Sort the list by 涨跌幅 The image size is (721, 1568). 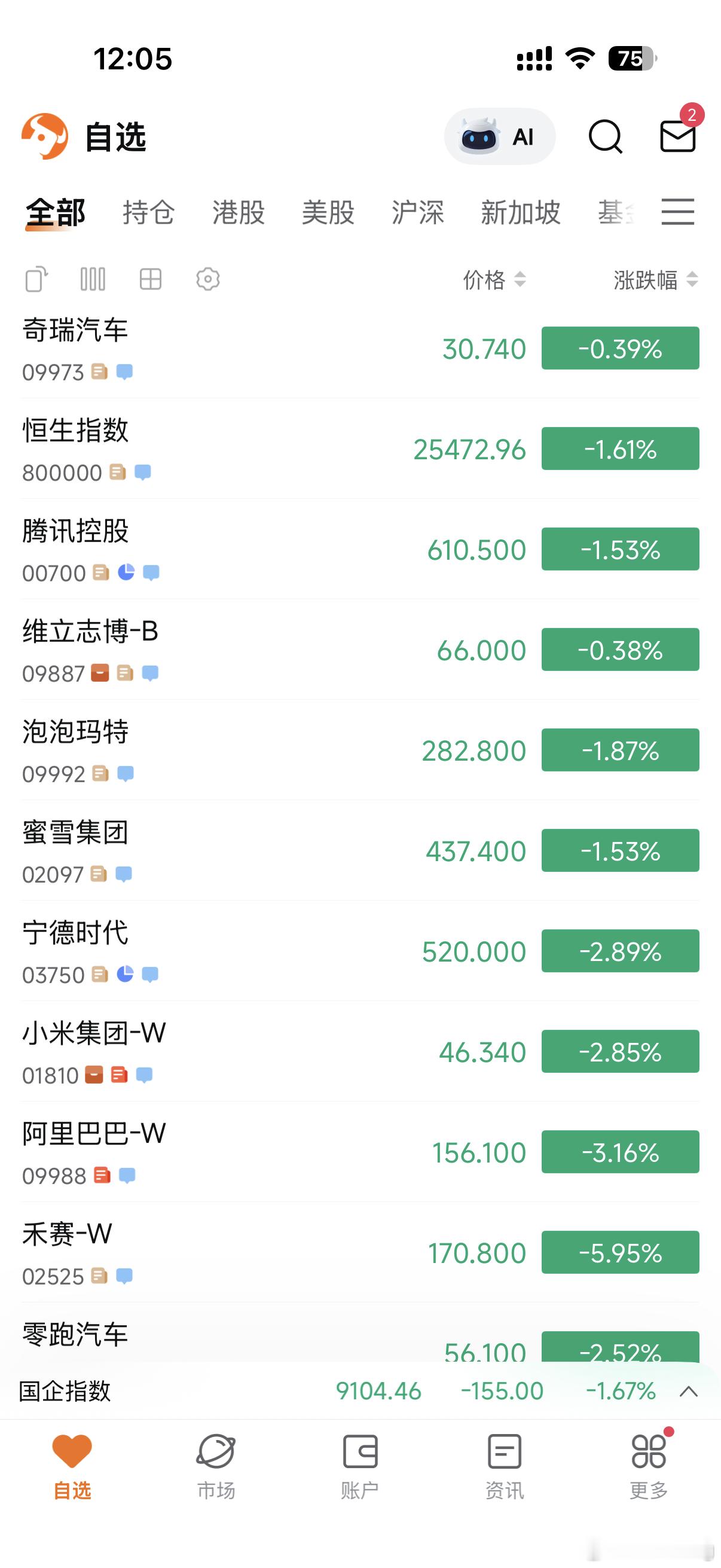click(655, 280)
